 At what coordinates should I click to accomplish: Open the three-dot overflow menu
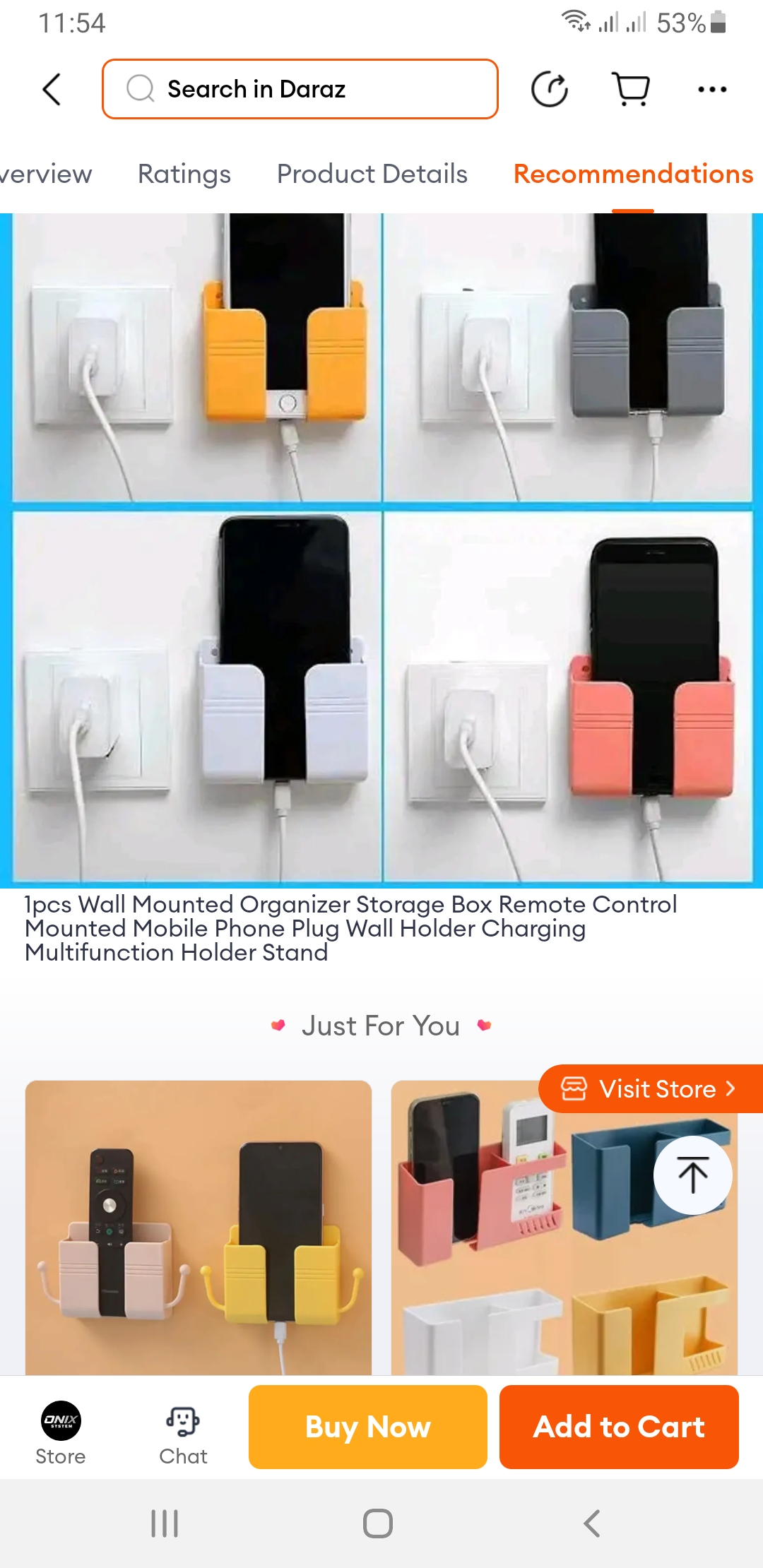pos(711,90)
